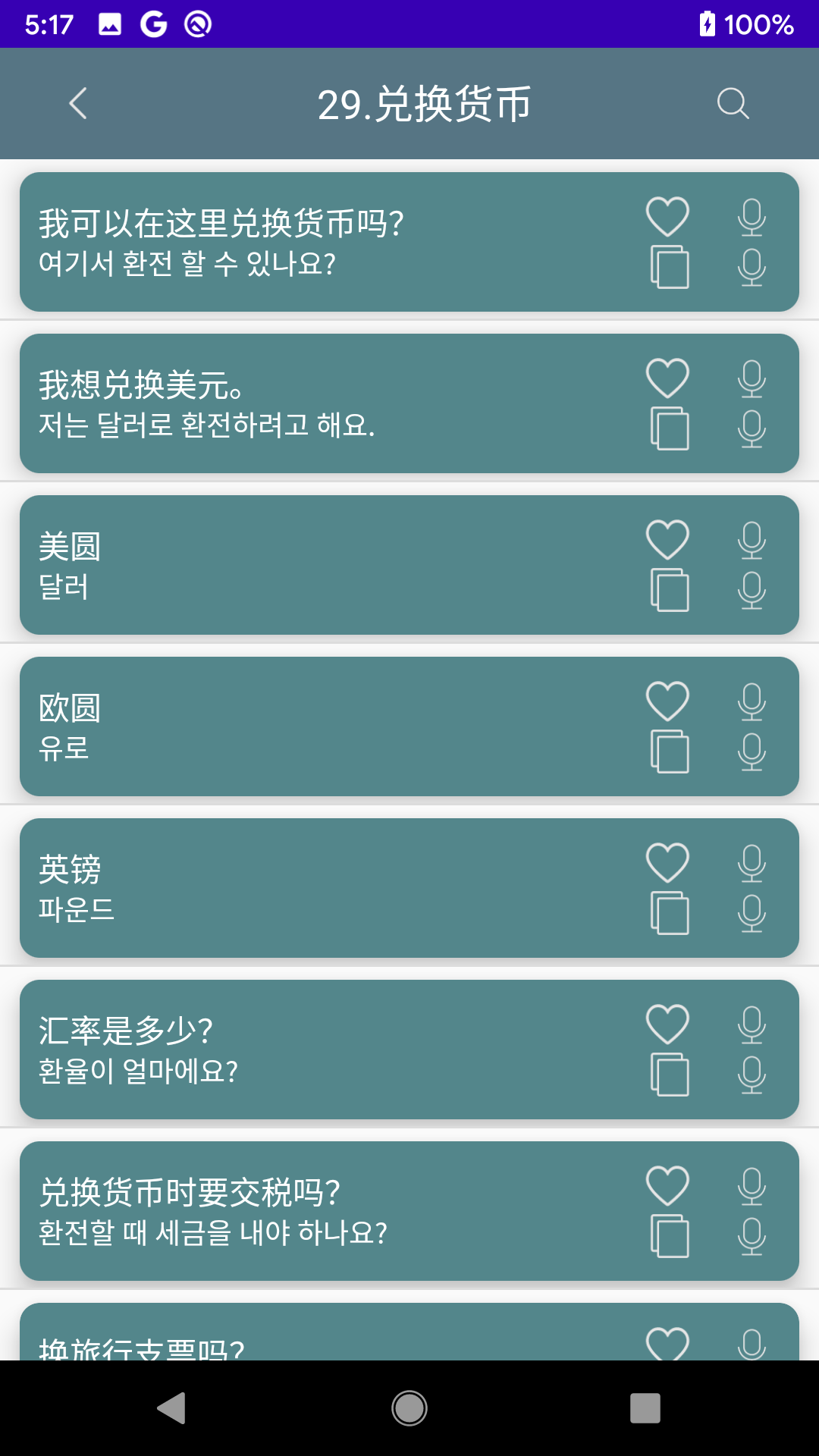Mark "兑换货币时要交税吗?" as favorite

click(668, 1187)
